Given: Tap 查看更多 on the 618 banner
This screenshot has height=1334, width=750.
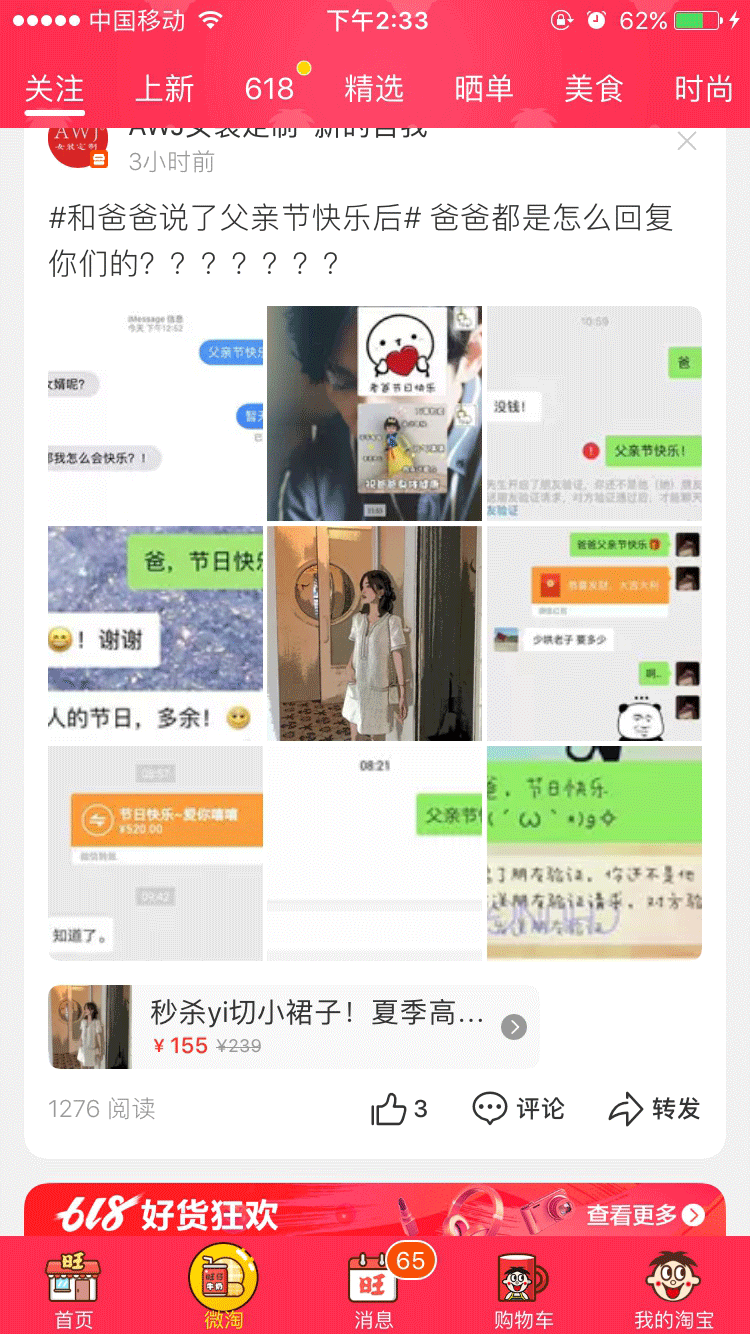Looking at the screenshot, I should click(x=645, y=1215).
